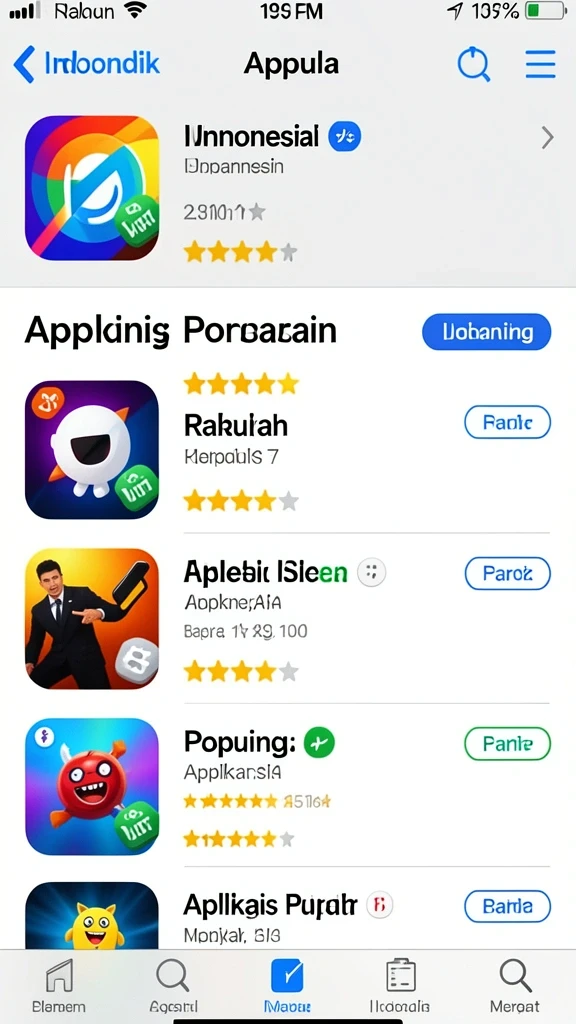Tap the Banda button beside Aplikais Purah

507,906
